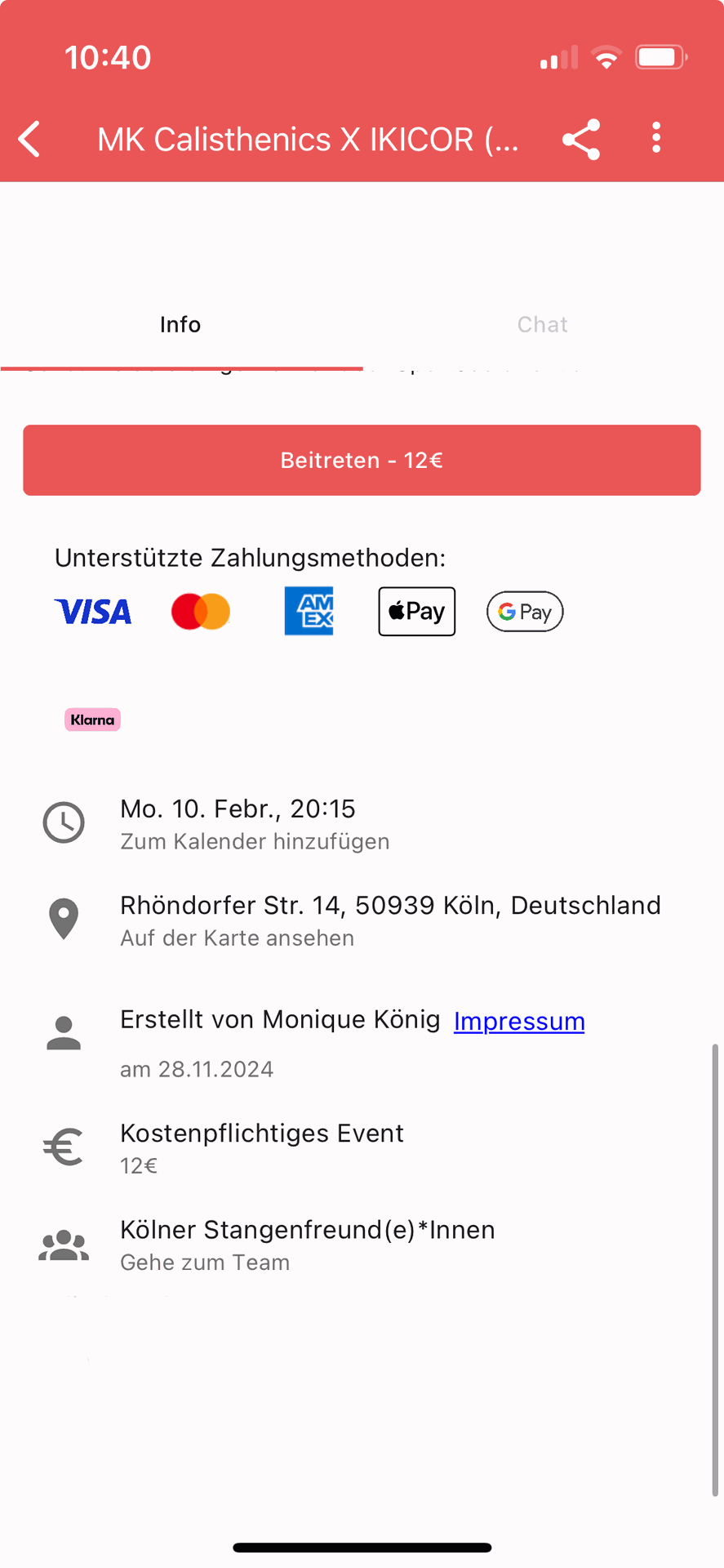This screenshot has width=724, height=1568.
Task: Tap Beitreten - 12€ to join the event
Action: (x=362, y=460)
